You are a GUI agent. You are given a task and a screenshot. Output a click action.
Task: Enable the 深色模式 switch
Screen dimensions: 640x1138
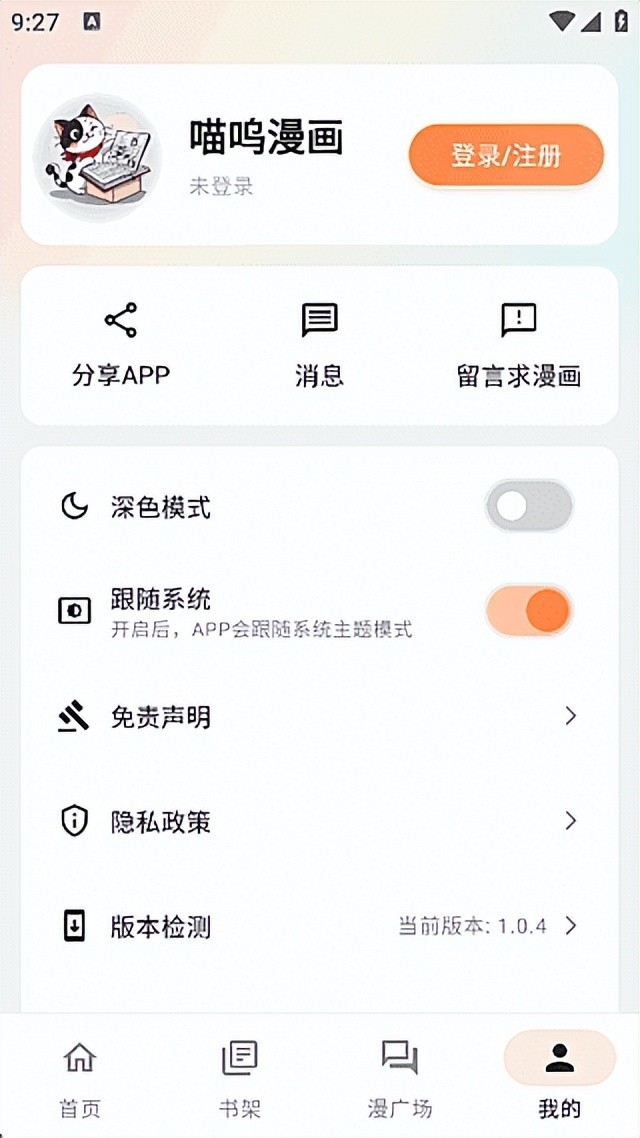pos(529,506)
